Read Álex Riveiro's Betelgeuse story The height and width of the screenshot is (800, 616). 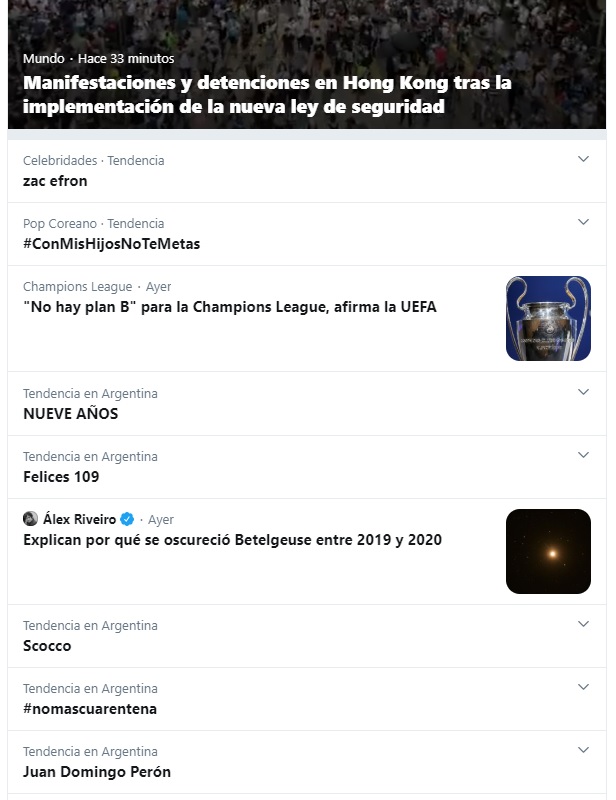(x=232, y=540)
